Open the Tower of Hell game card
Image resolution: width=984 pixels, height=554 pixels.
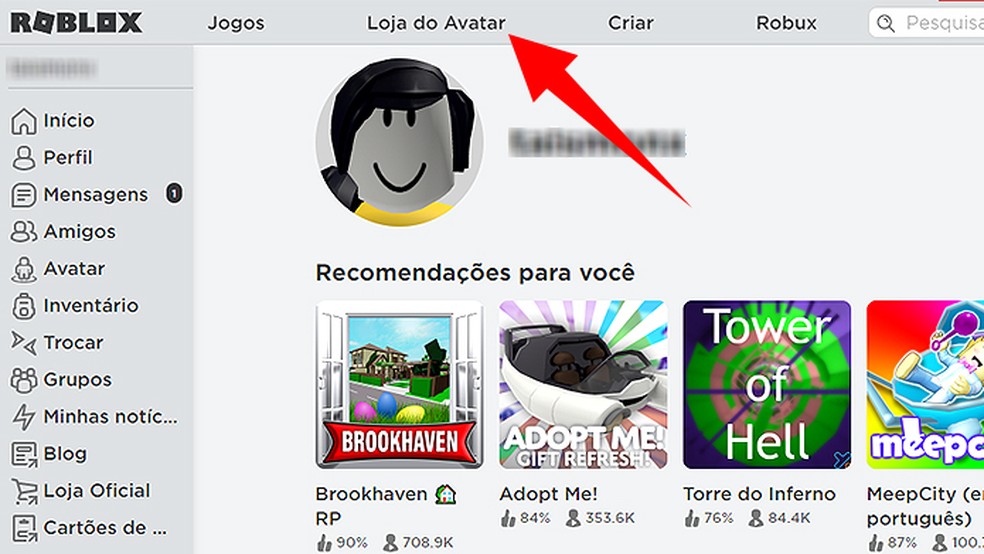coord(767,385)
